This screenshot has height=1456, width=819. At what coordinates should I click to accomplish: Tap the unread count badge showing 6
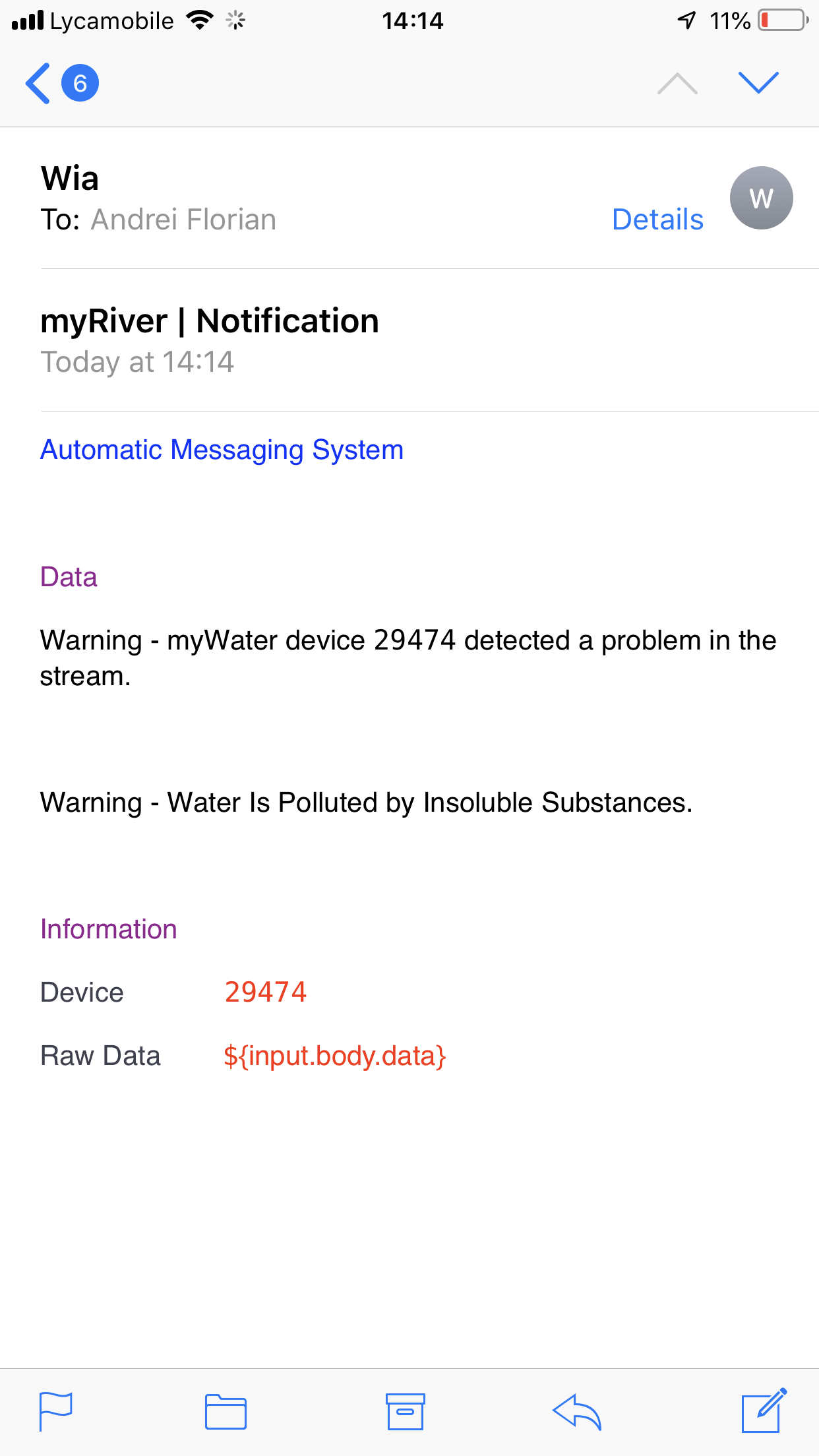tap(79, 83)
